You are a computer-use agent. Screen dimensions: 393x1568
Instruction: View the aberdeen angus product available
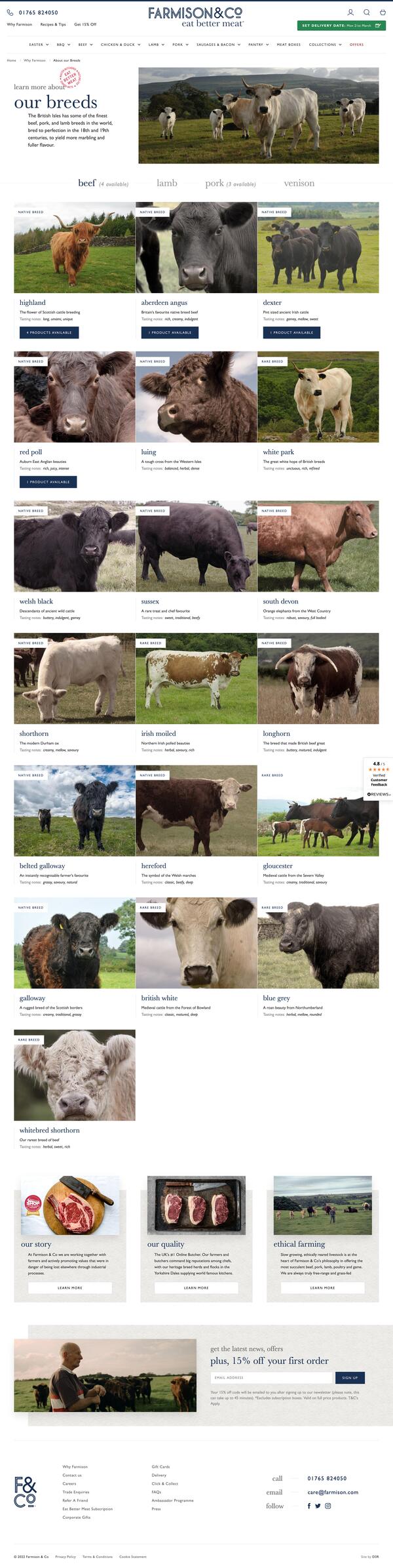(x=170, y=332)
